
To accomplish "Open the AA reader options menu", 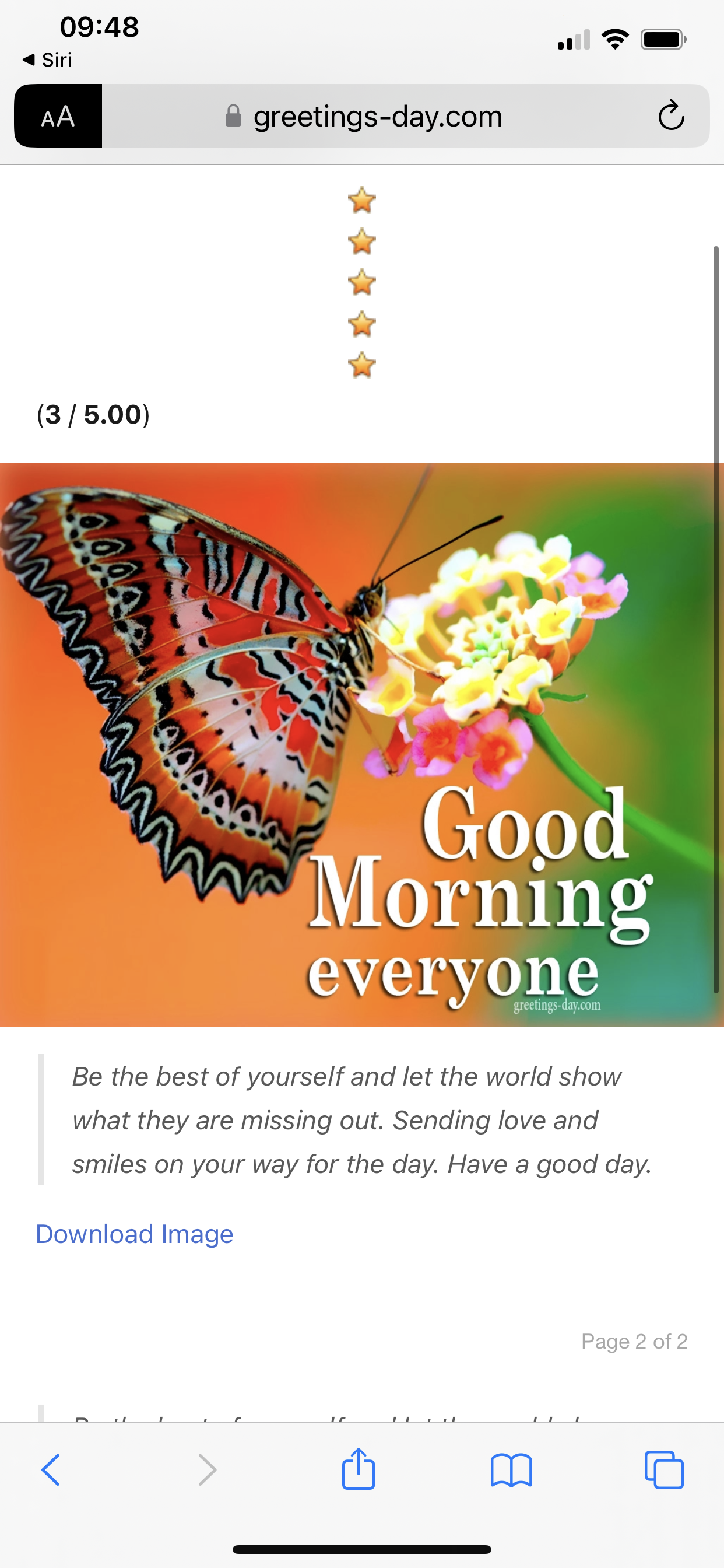I will [58, 116].
